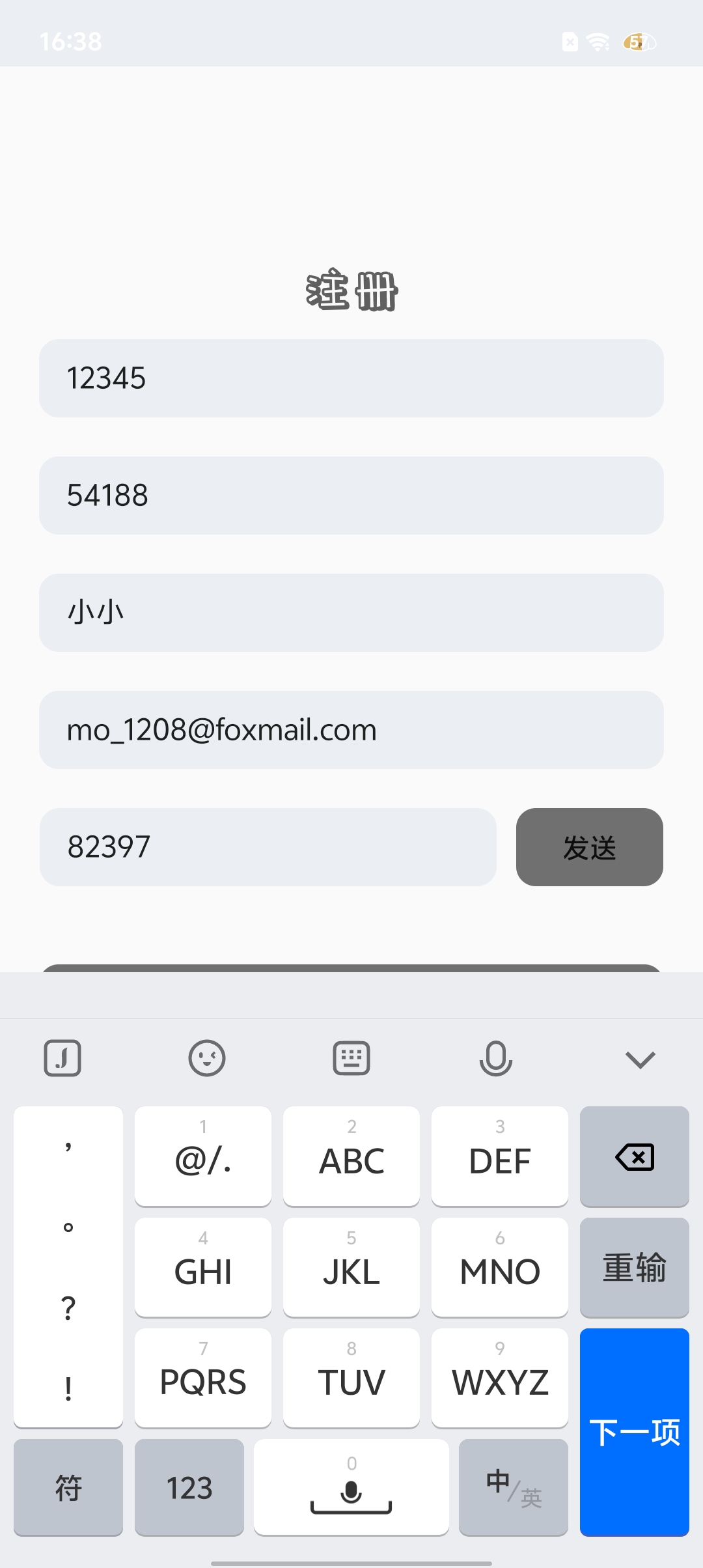
Task: Start voice input with the microphone icon
Action: click(496, 1058)
